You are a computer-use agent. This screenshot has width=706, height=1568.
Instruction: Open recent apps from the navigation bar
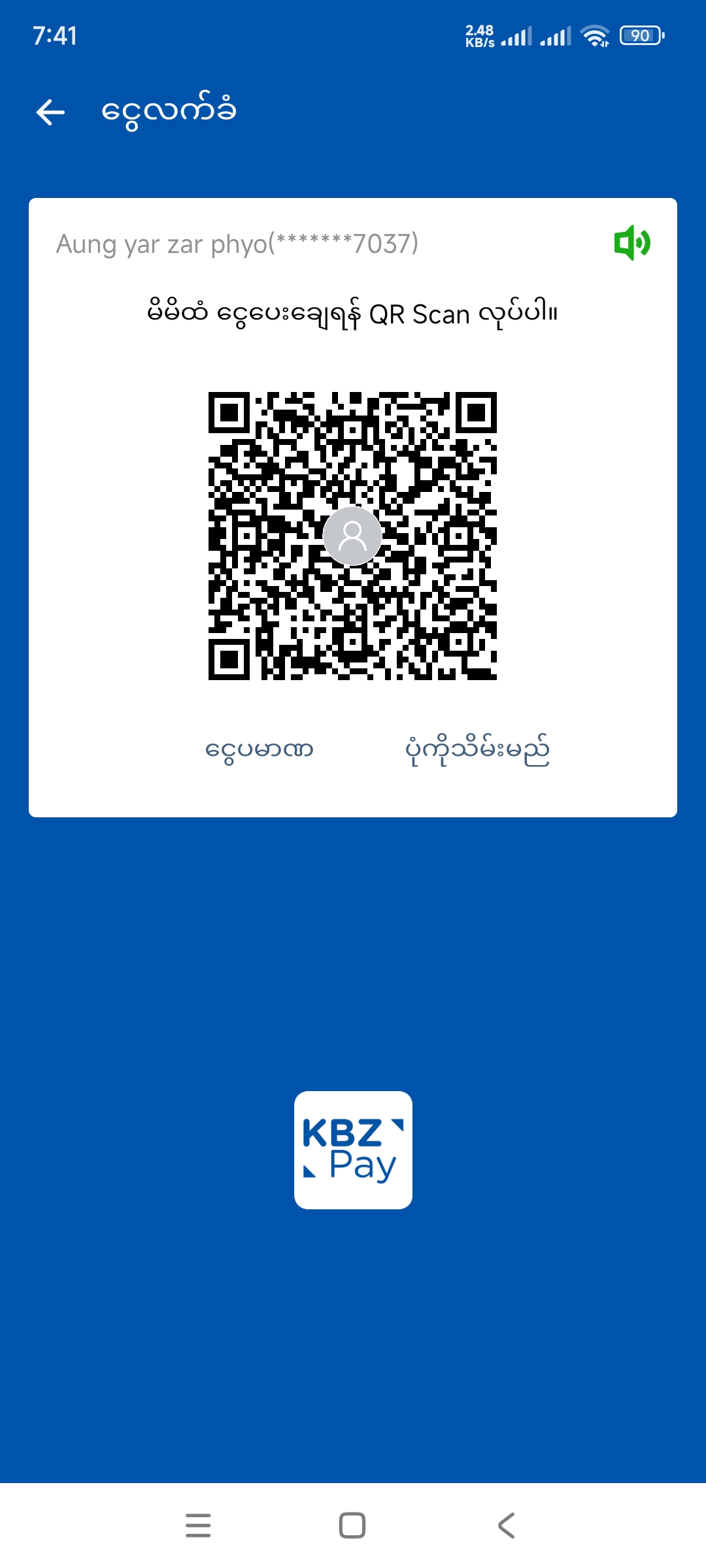(x=198, y=1526)
